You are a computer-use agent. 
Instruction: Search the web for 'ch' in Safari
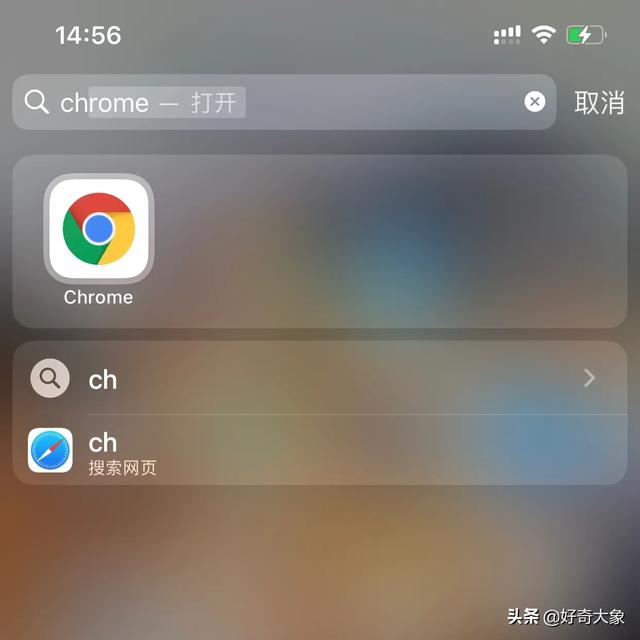[320, 451]
